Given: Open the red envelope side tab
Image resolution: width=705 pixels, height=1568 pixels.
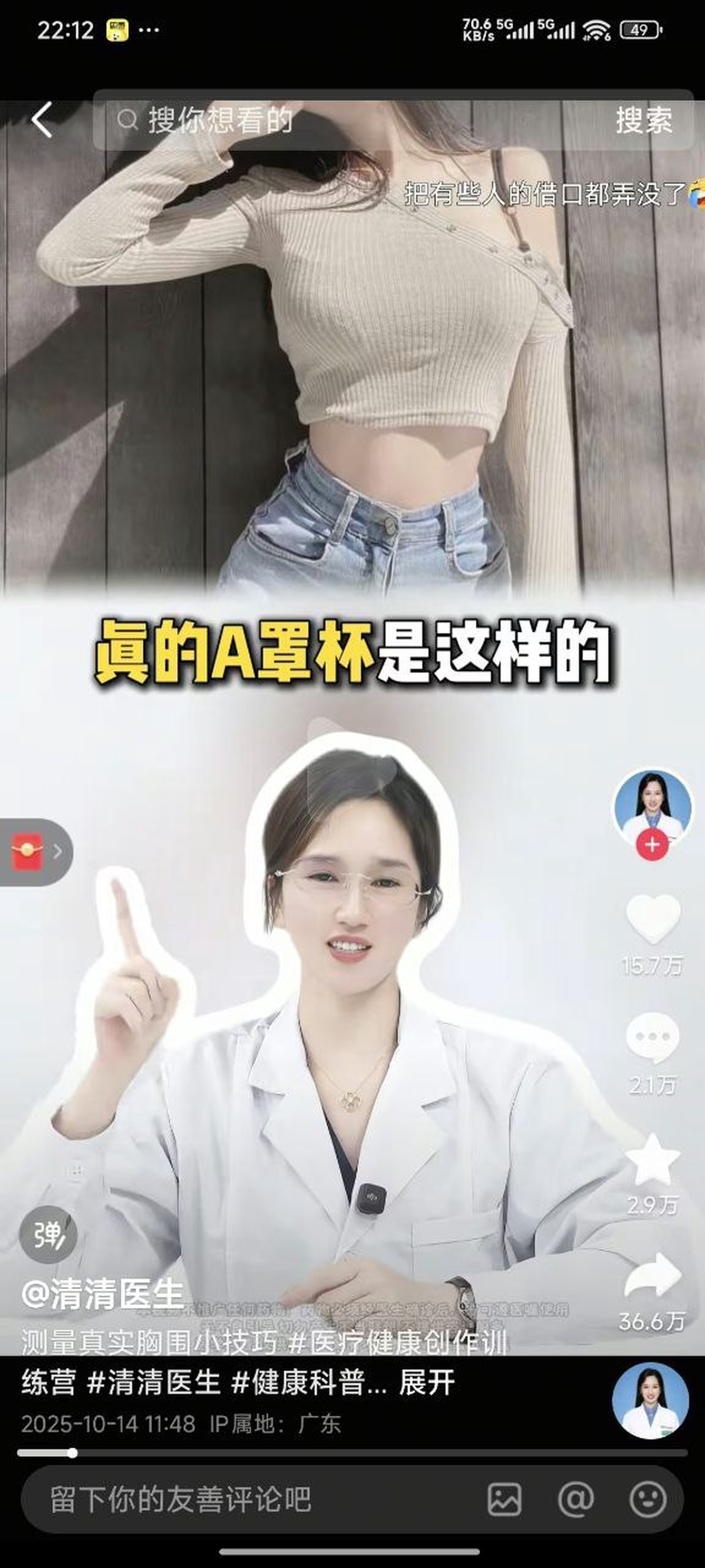Looking at the screenshot, I should click(34, 852).
